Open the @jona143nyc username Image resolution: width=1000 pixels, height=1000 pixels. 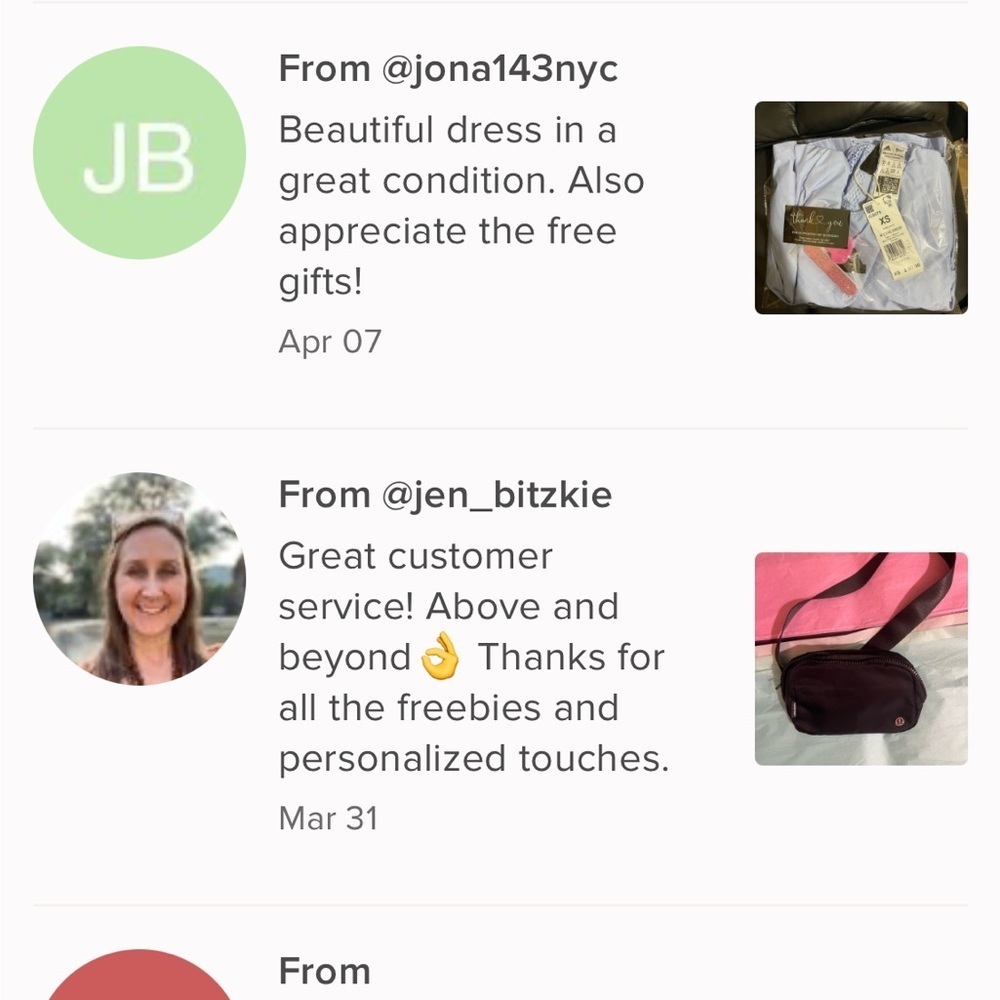click(500, 69)
